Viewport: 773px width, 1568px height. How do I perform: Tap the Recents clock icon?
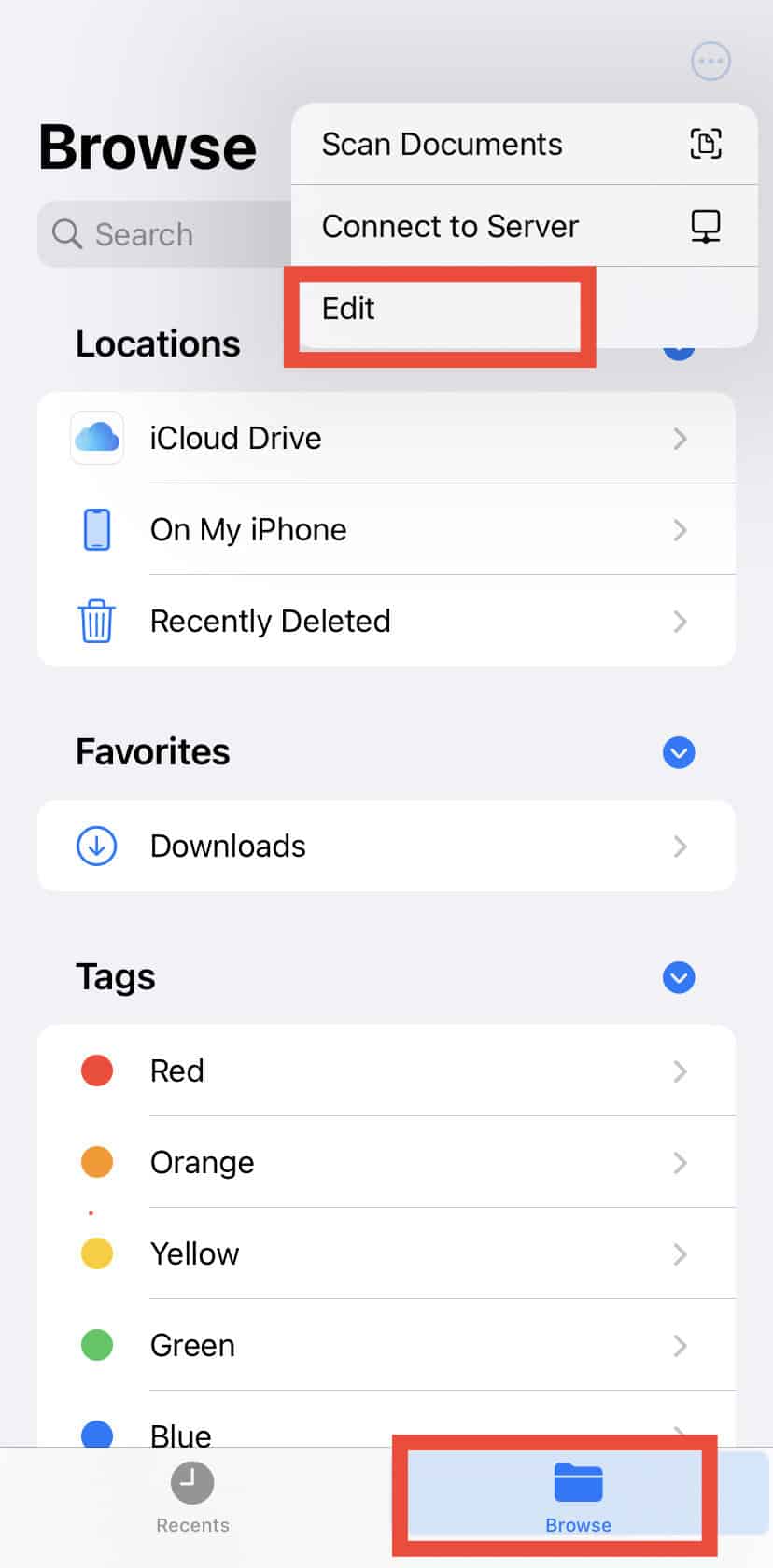[192, 1483]
